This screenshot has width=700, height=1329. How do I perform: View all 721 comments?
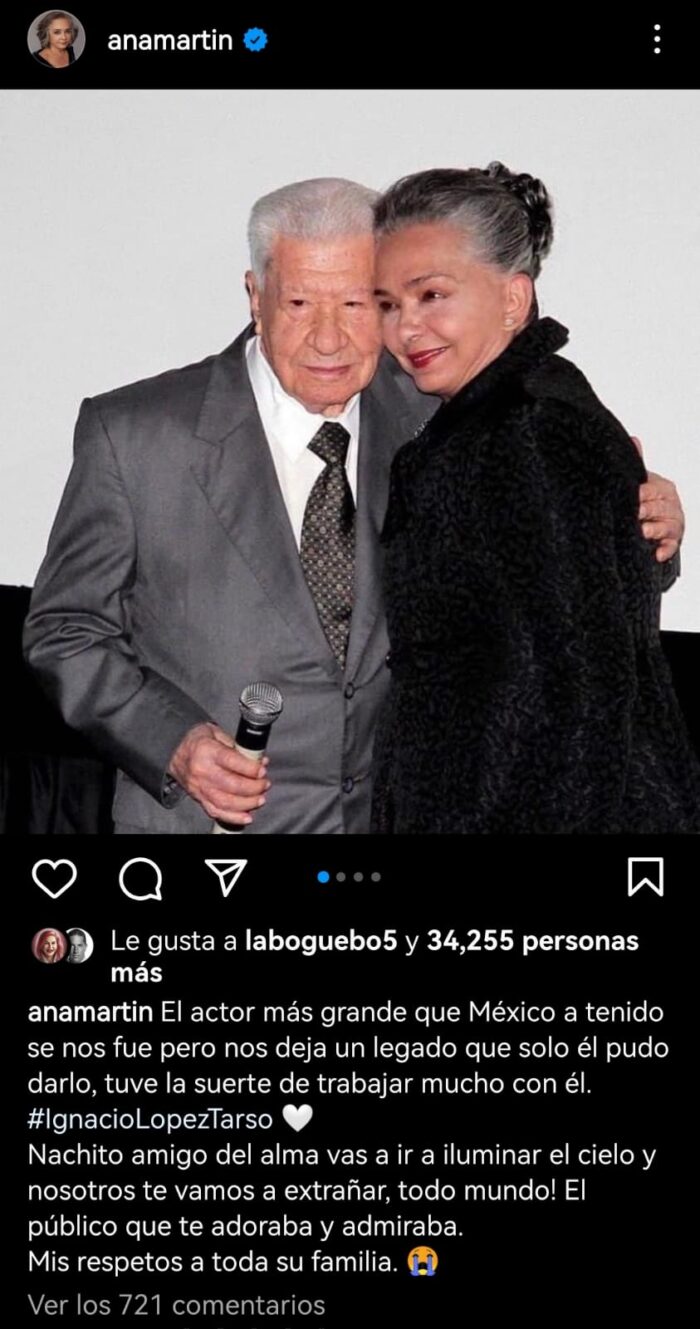tap(176, 1304)
